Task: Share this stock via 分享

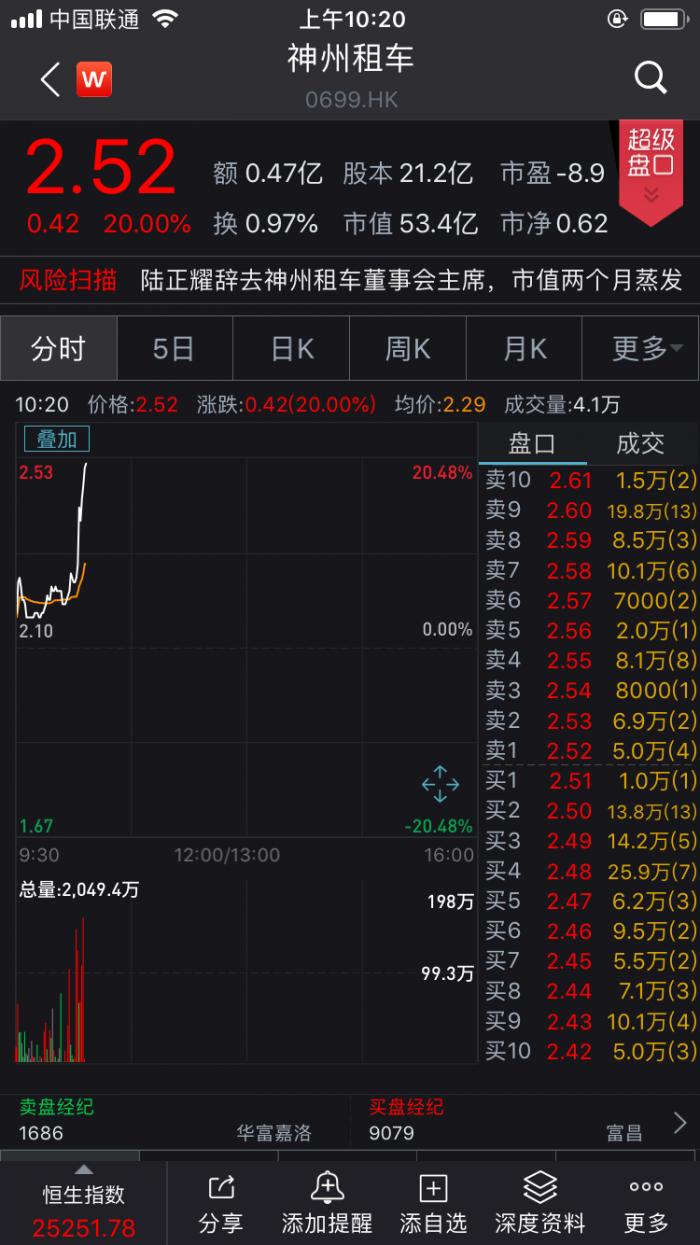Action: click(220, 1203)
